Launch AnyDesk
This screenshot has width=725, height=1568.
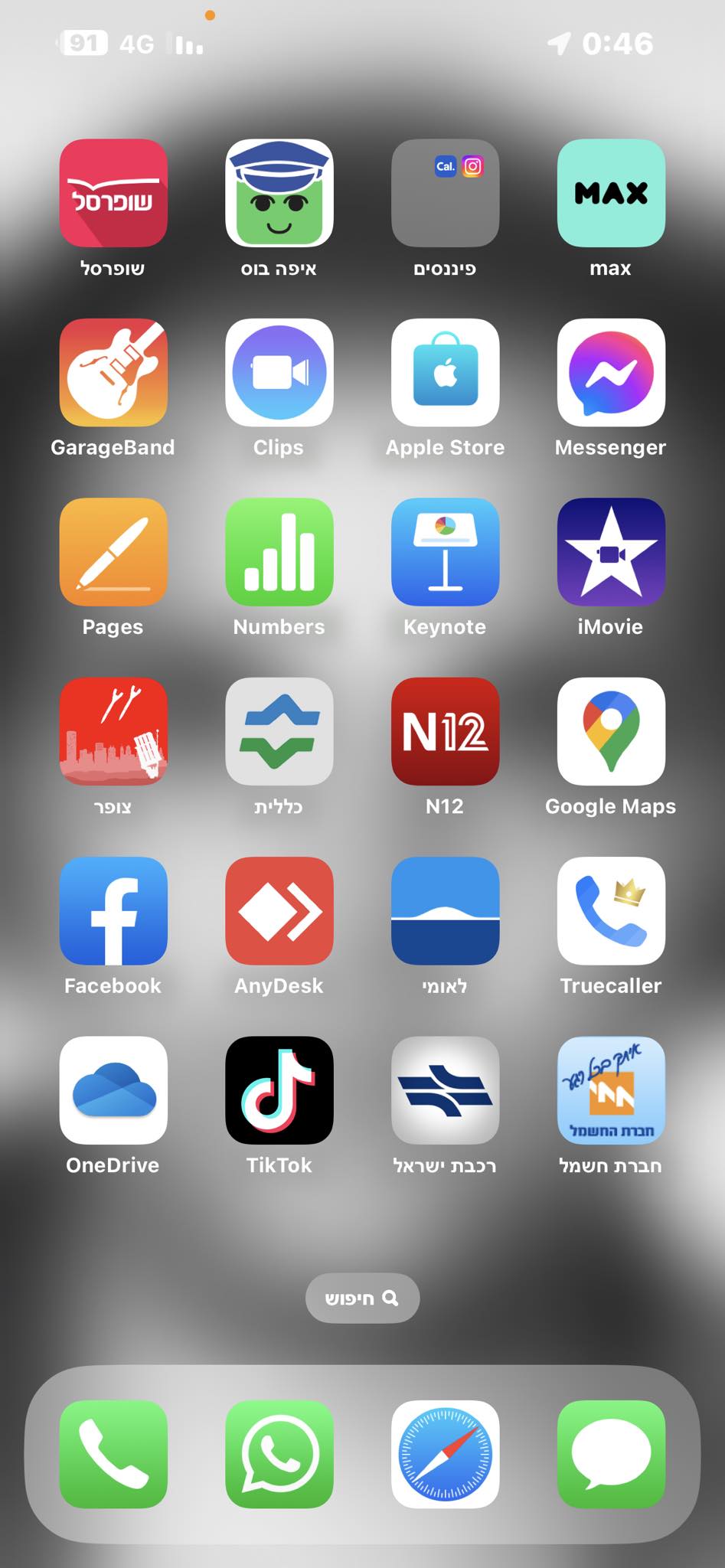coord(279,911)
